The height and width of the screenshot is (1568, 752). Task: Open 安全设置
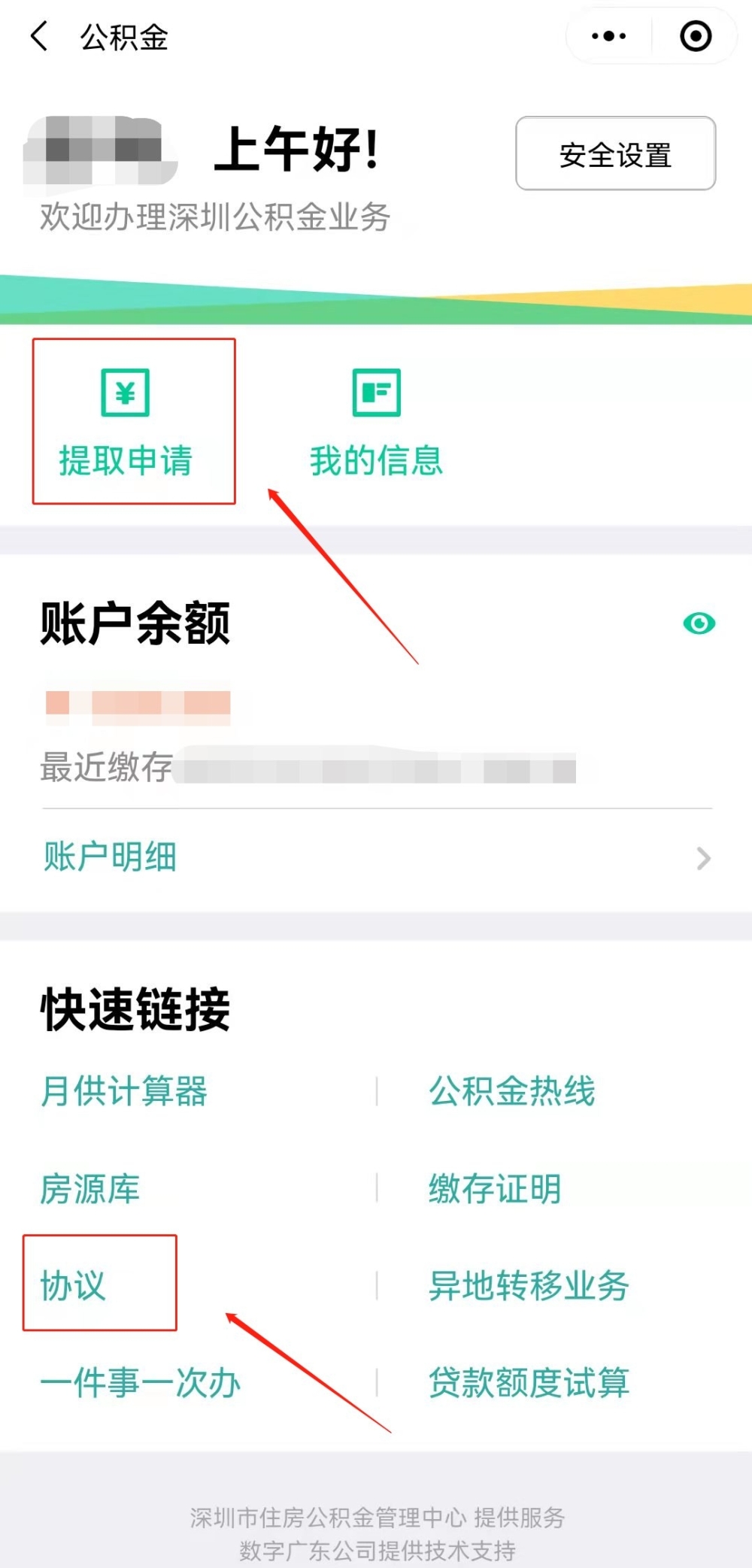pos(615,154)
